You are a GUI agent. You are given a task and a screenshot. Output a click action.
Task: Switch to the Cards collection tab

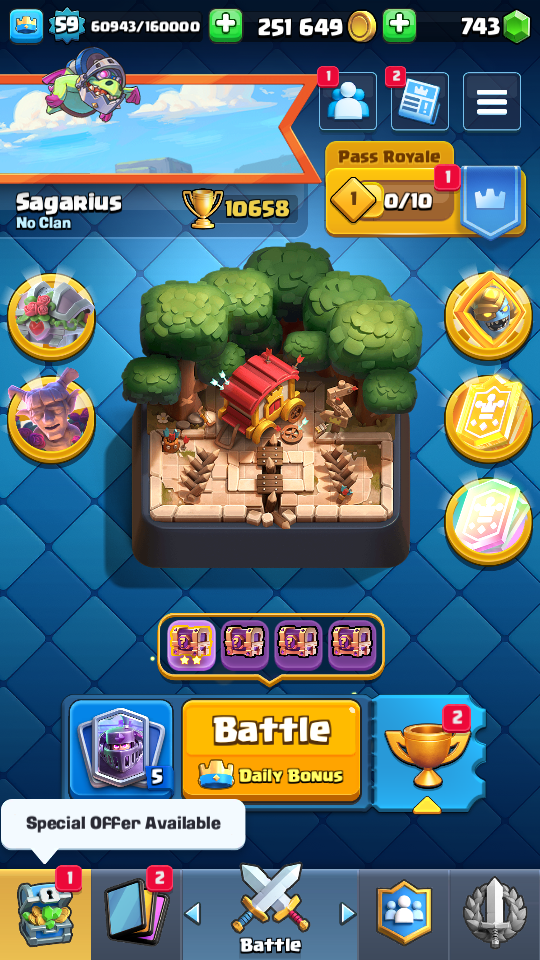coord(136,913)
